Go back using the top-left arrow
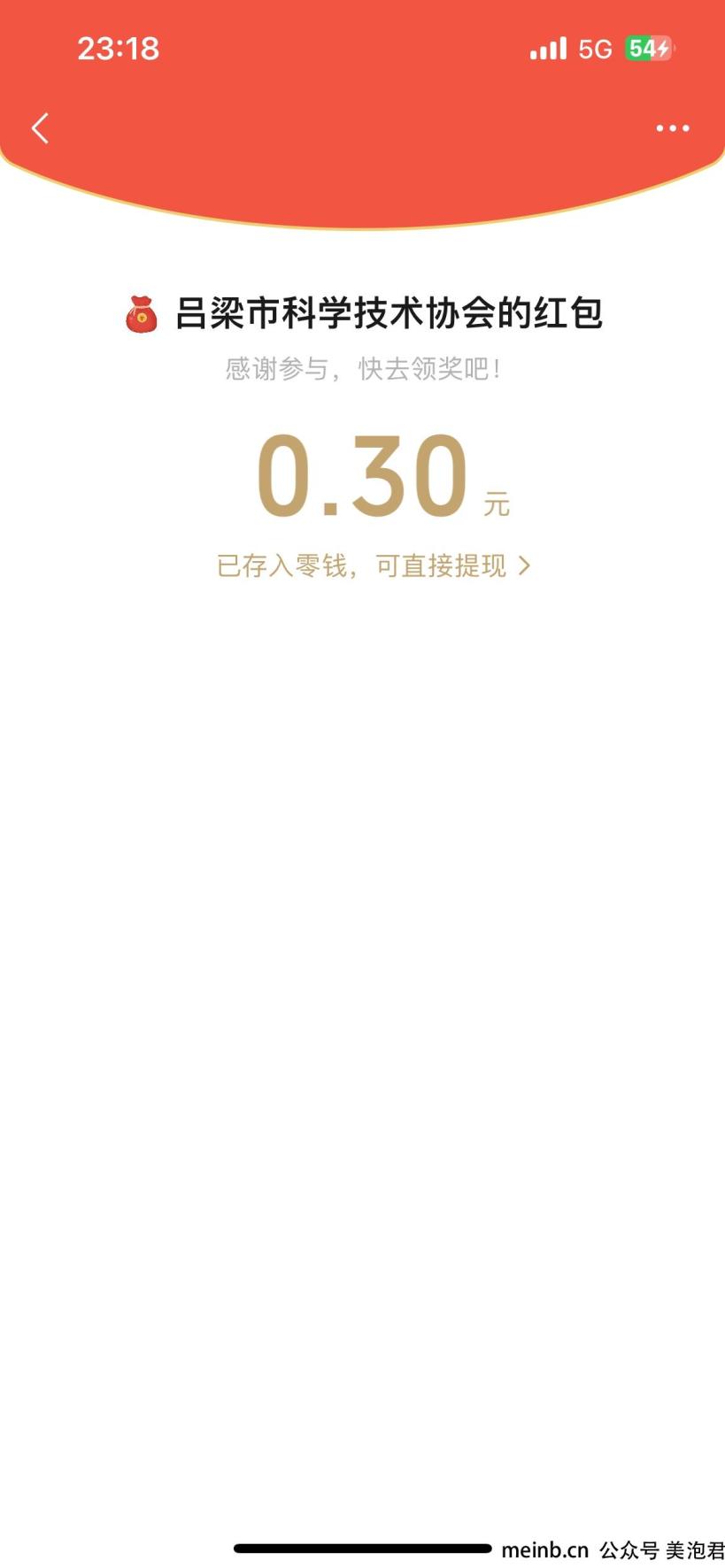Image resolution: width=725 pixels, height=1568 pixels. (x=40, y=128)
